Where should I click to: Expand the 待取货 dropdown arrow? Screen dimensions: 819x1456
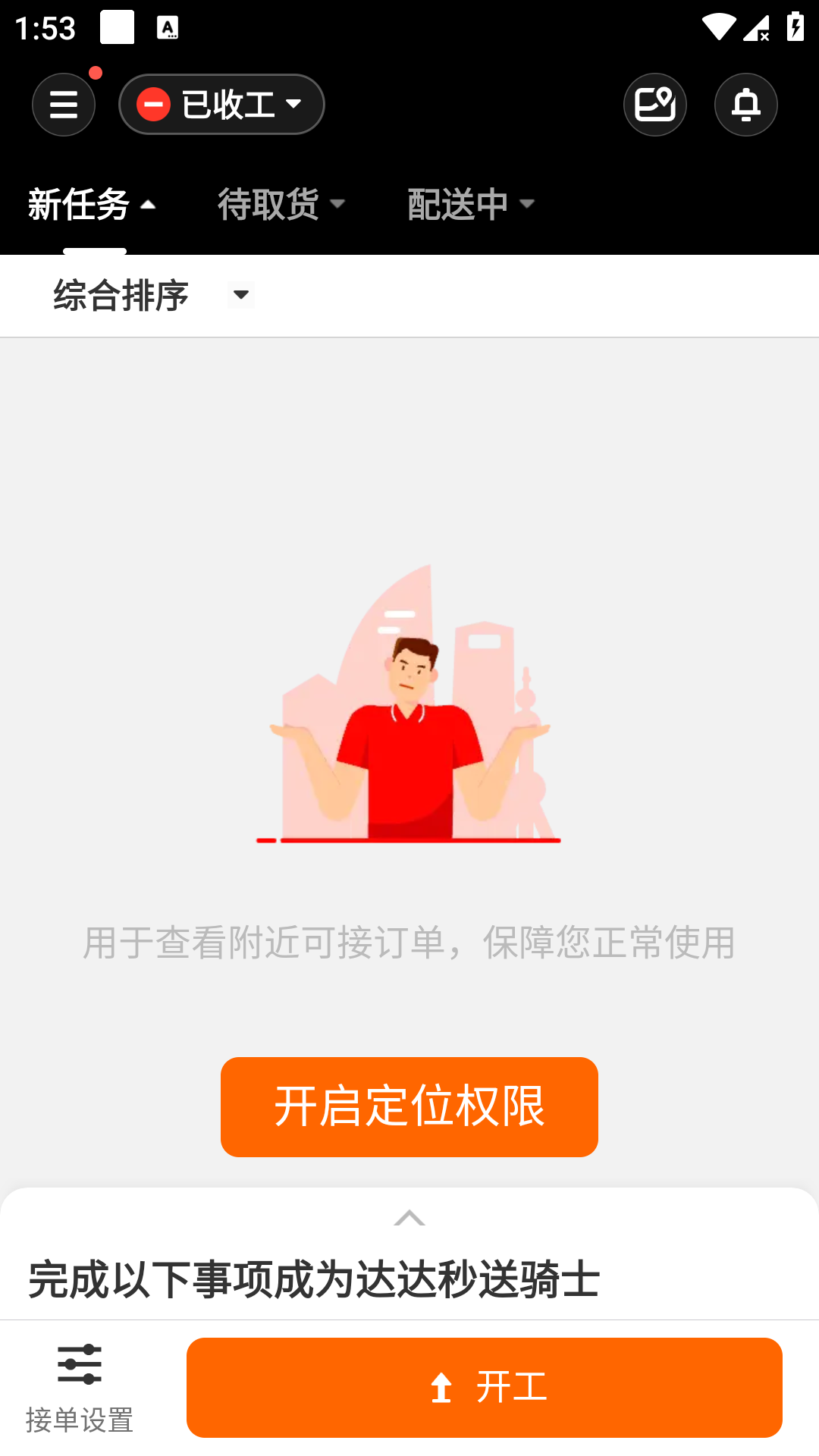click(340, 205)
